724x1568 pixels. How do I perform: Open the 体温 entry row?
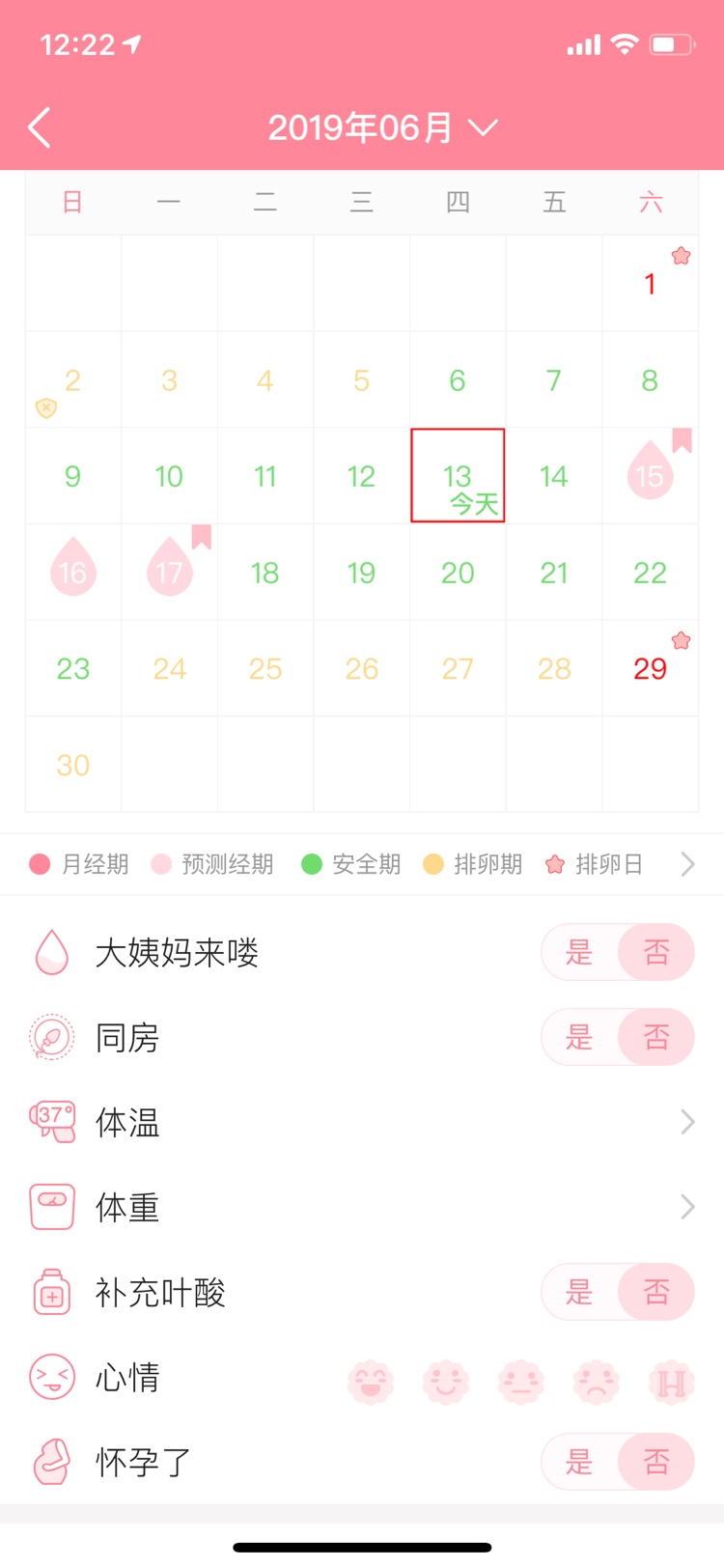tap(362, 1122)
